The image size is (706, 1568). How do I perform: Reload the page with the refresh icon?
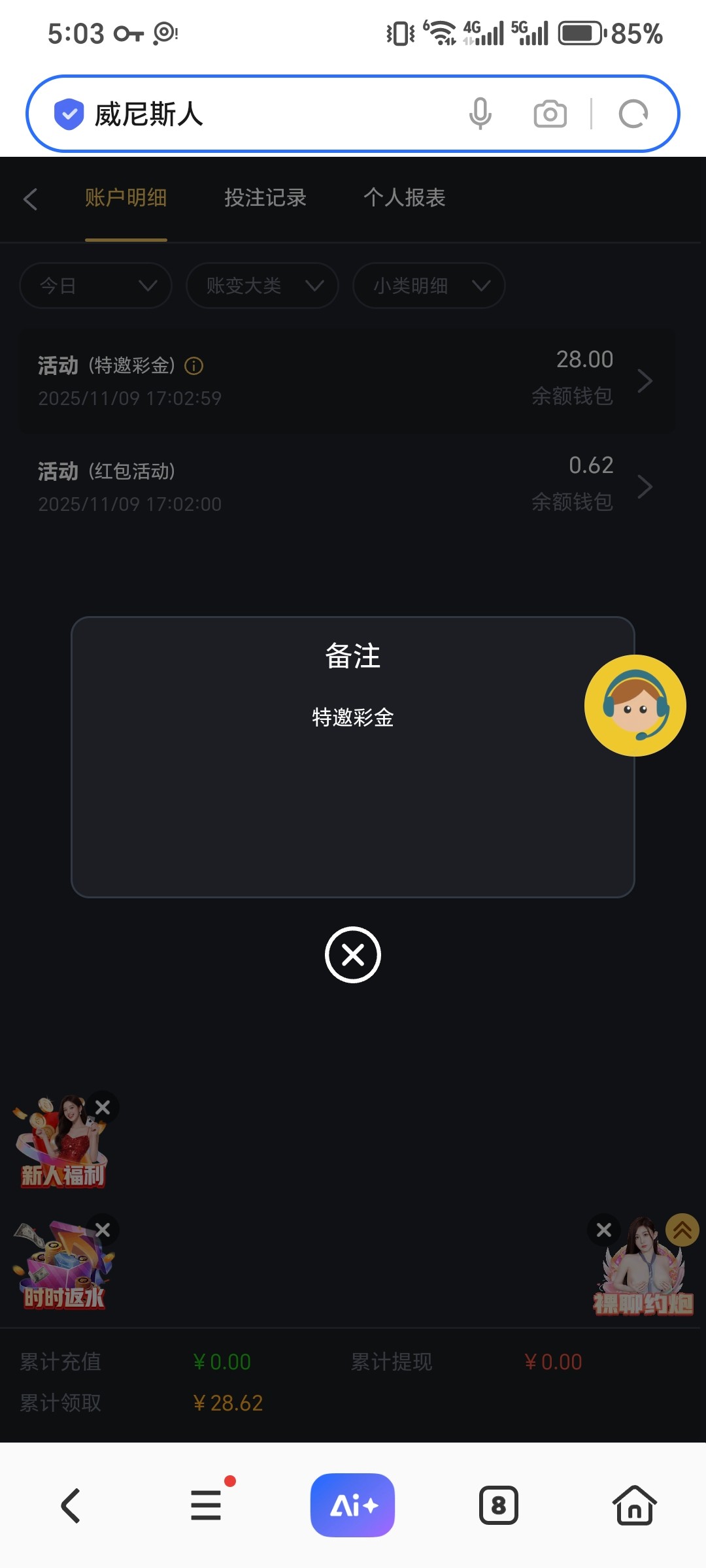[633, 114]
